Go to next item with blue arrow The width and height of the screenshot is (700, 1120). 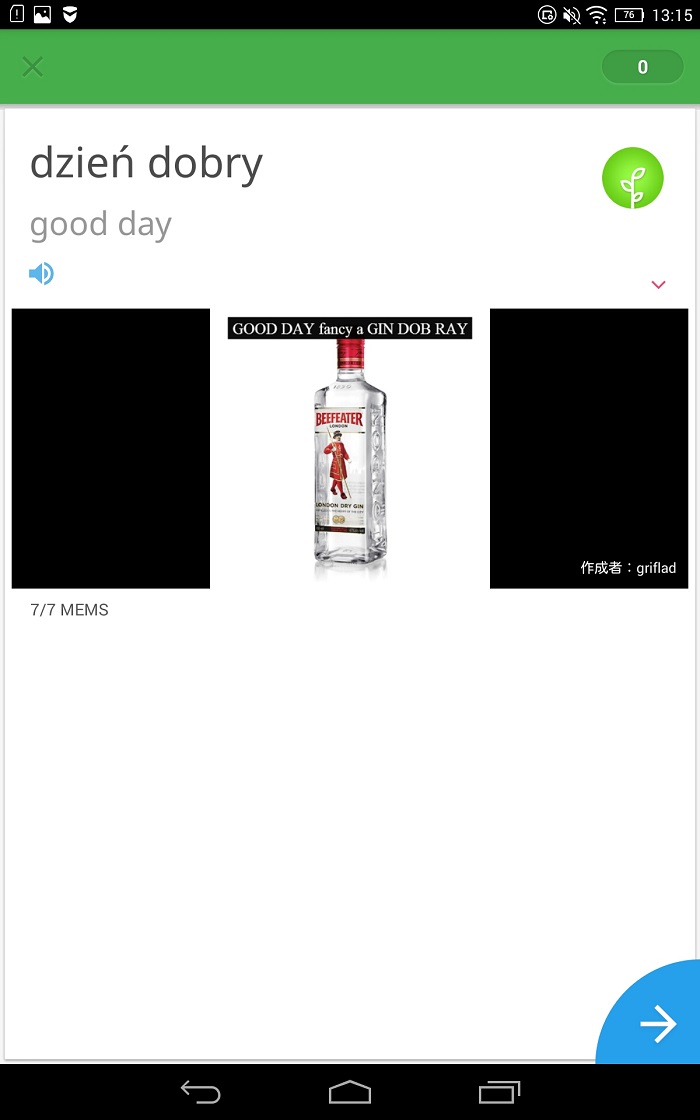click(657, 1023)
